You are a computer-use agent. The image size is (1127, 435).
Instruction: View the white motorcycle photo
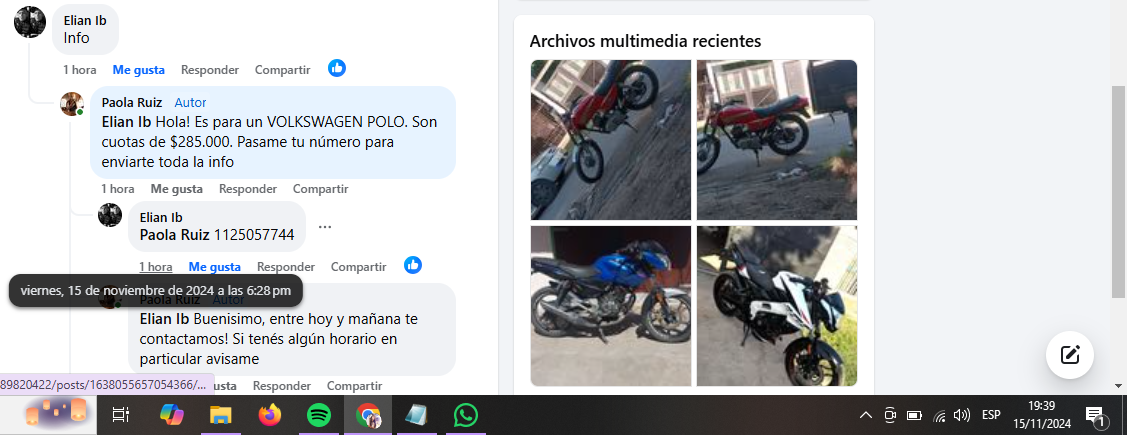(776, 305)
